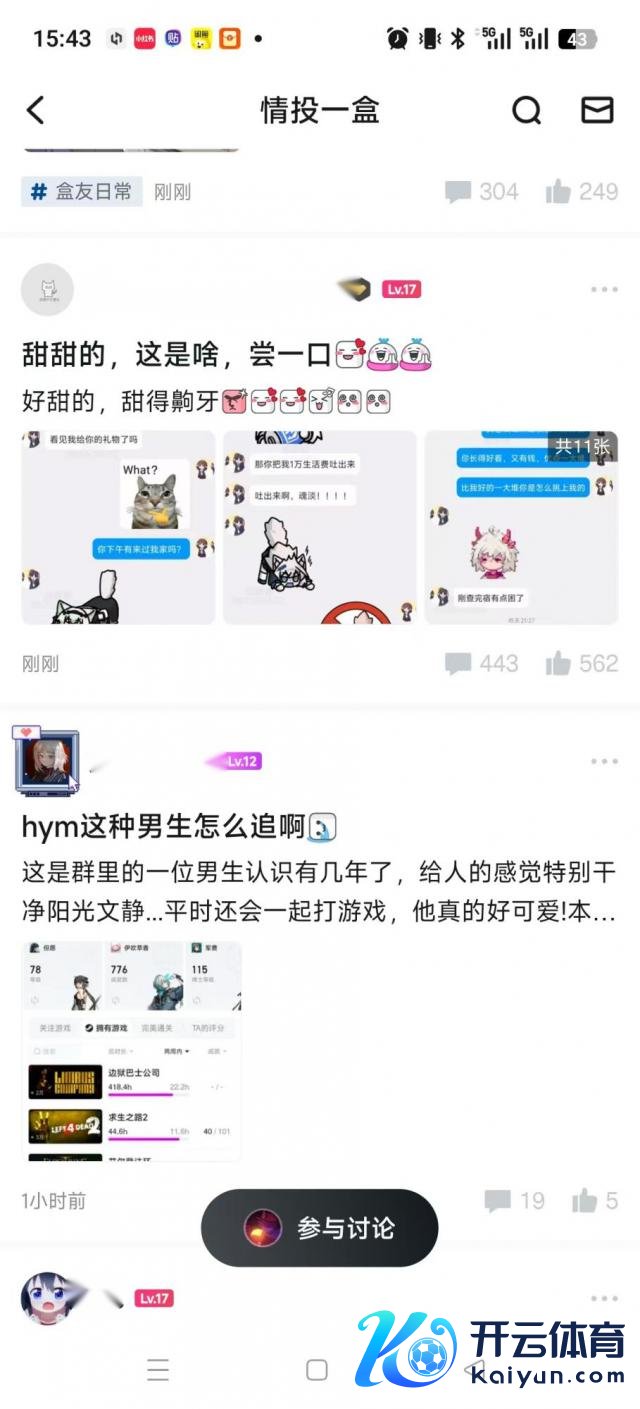
Task: Like the post with 5 likes
Action: click(594, 1200)
